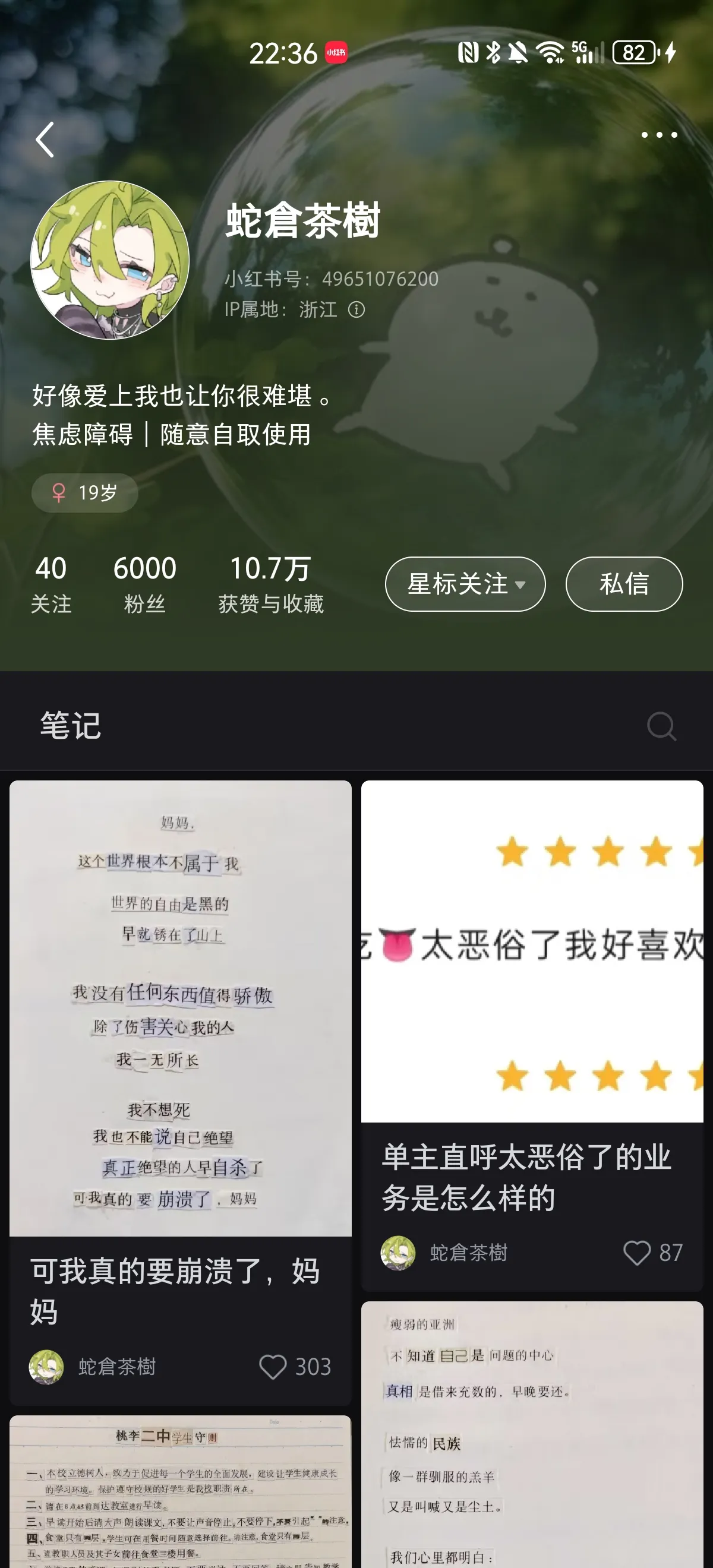Image resolution: width=713 pixels, height=1568 pixels.
Task: Open the 6000 粉丝 followers list
Action: click(145, 584)
